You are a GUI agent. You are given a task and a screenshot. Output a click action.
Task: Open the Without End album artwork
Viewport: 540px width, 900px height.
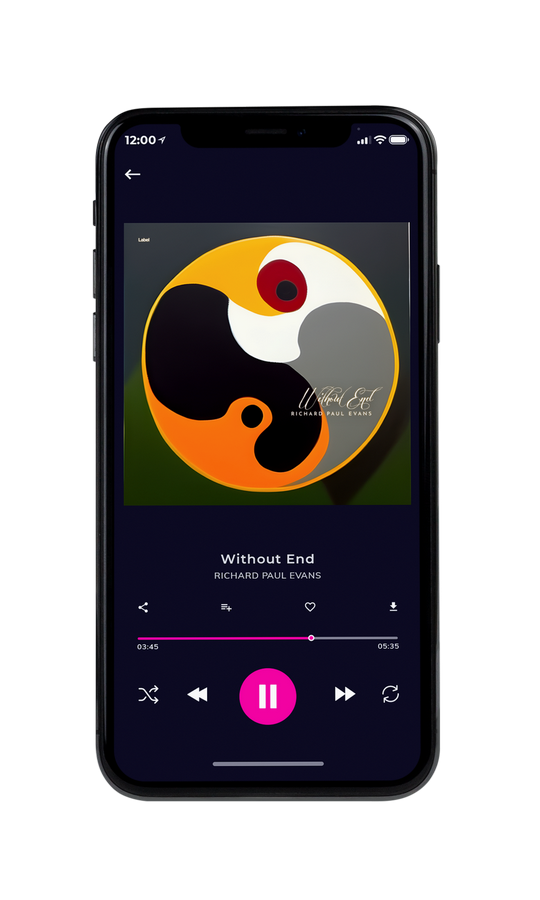click(267, 364)
